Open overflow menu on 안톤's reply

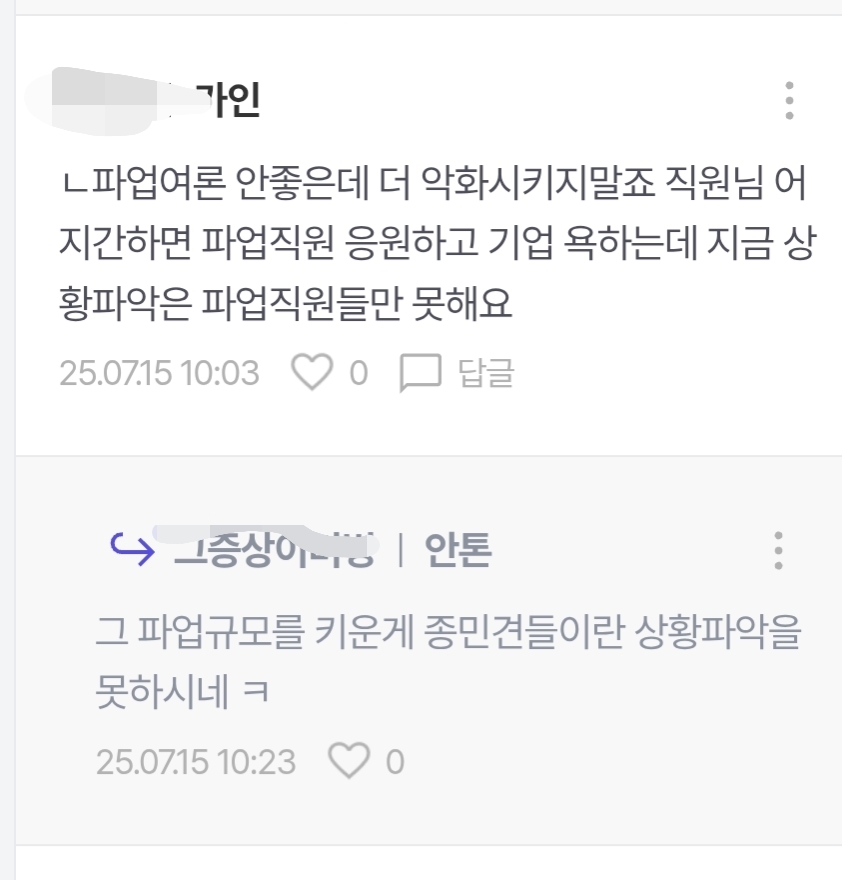(x=778, y=550)
